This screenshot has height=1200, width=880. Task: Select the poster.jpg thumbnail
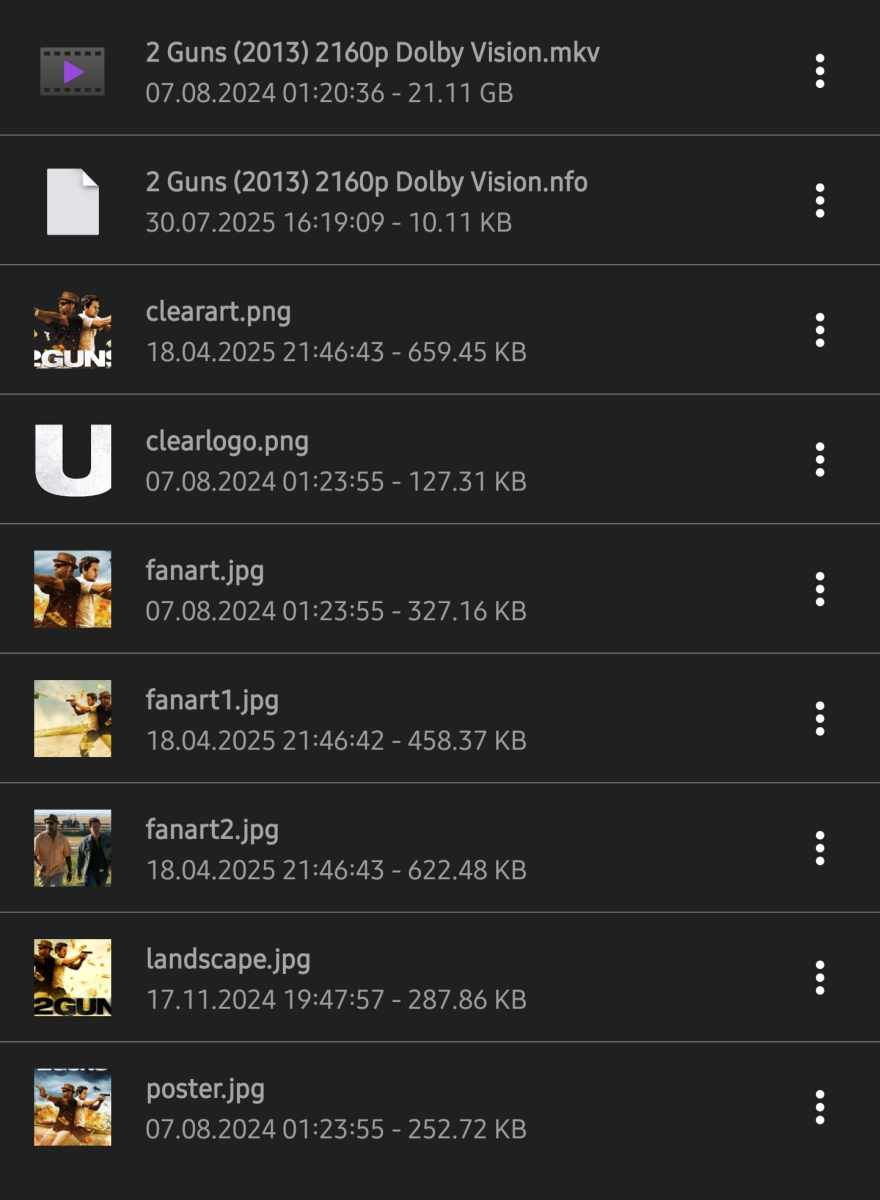tap(72, 1107)
